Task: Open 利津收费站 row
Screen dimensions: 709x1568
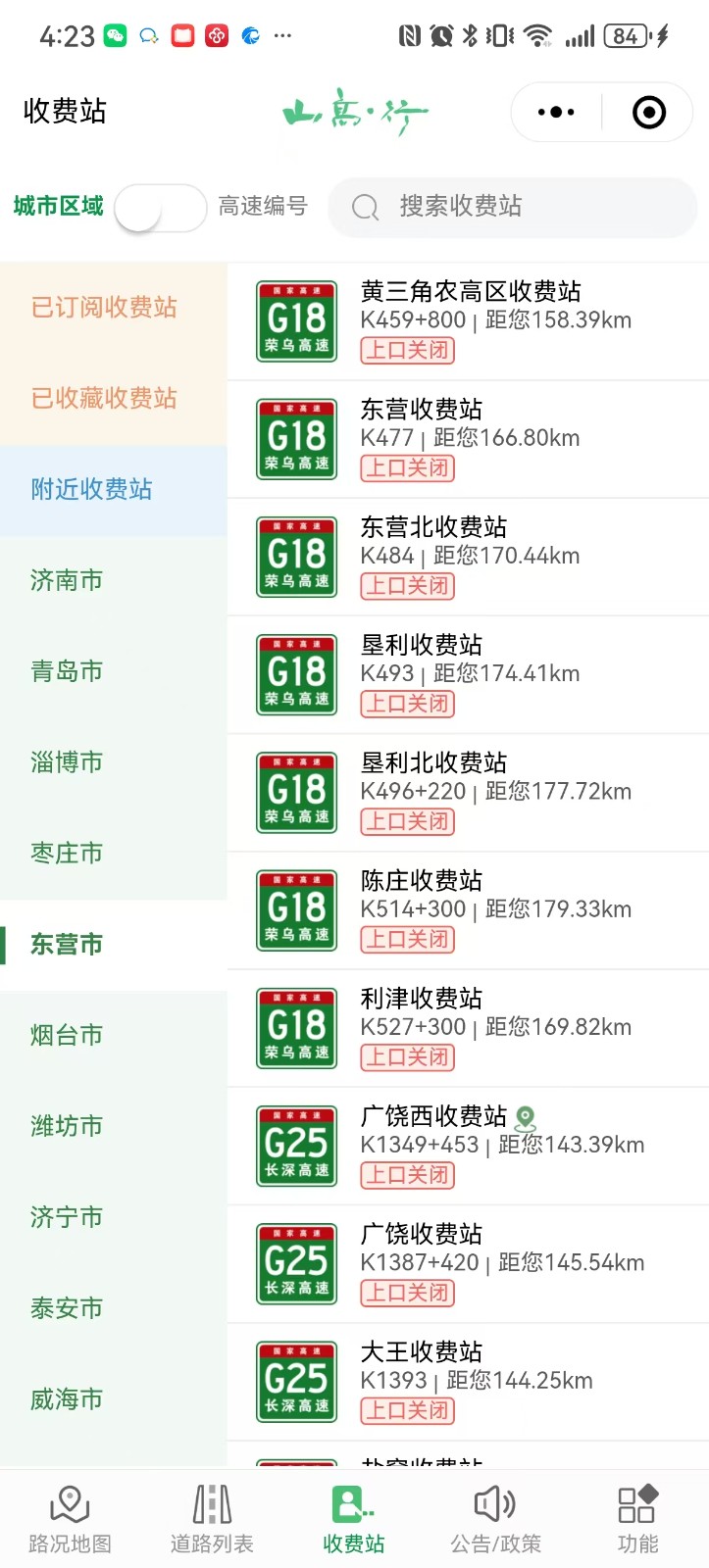Action: [x=469, y=1027]
